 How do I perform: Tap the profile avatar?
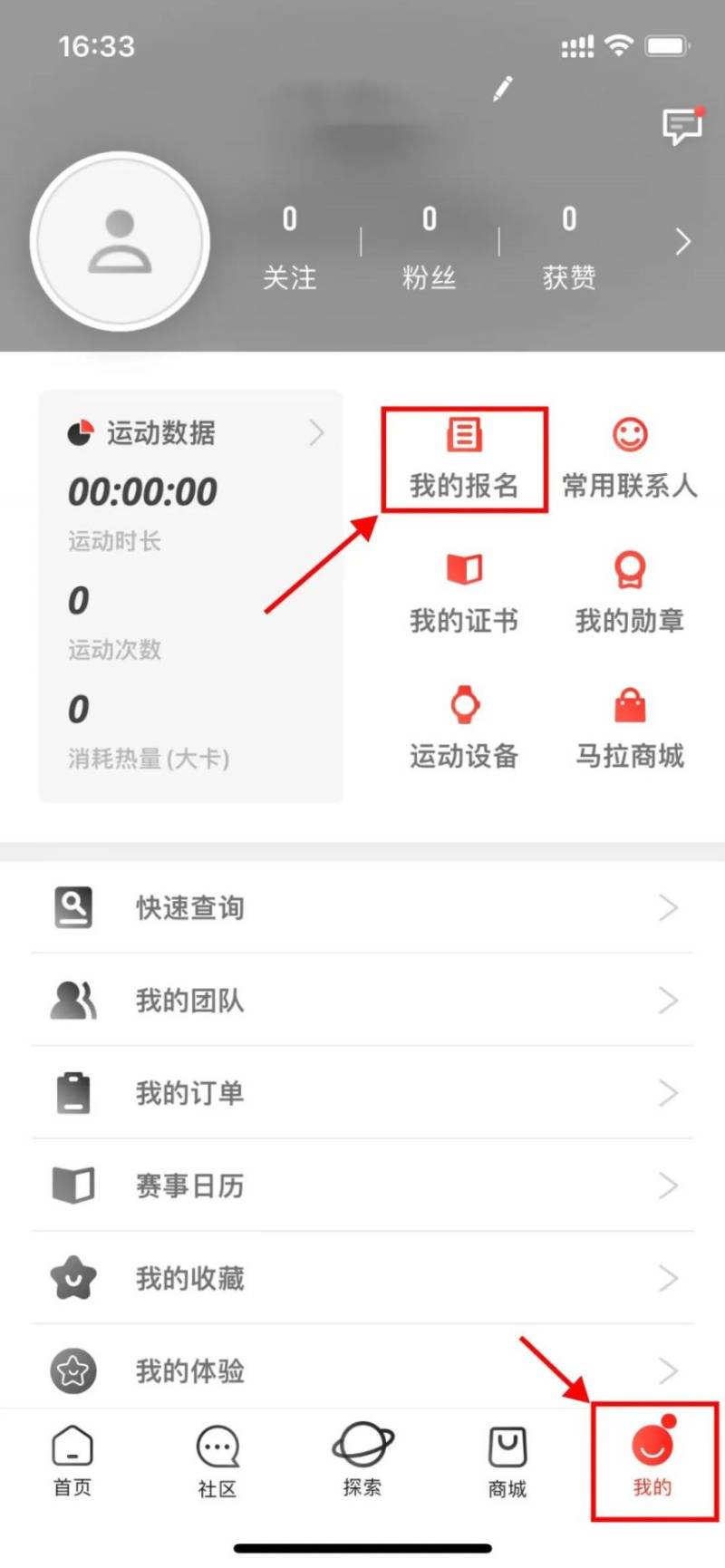120,240
